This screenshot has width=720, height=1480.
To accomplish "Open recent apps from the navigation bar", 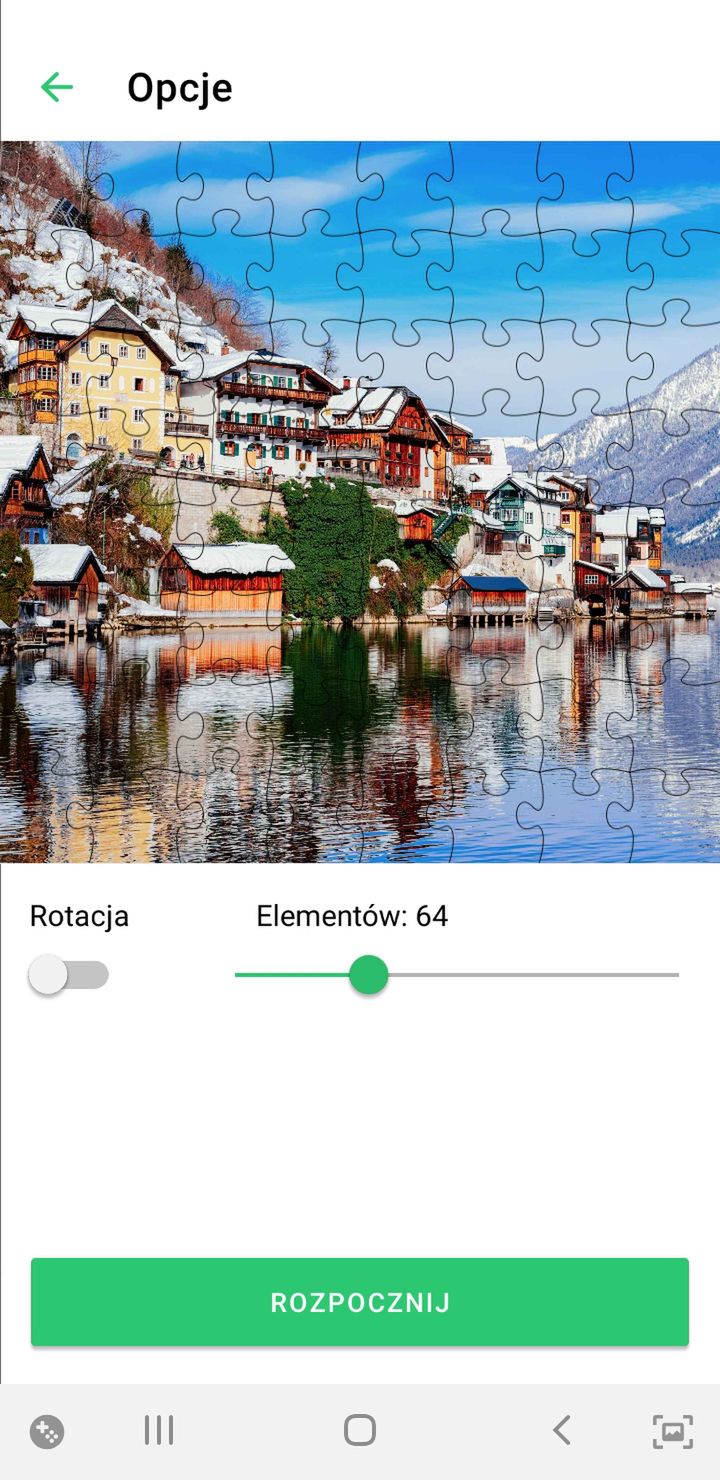I will (x=159, y=1430).
